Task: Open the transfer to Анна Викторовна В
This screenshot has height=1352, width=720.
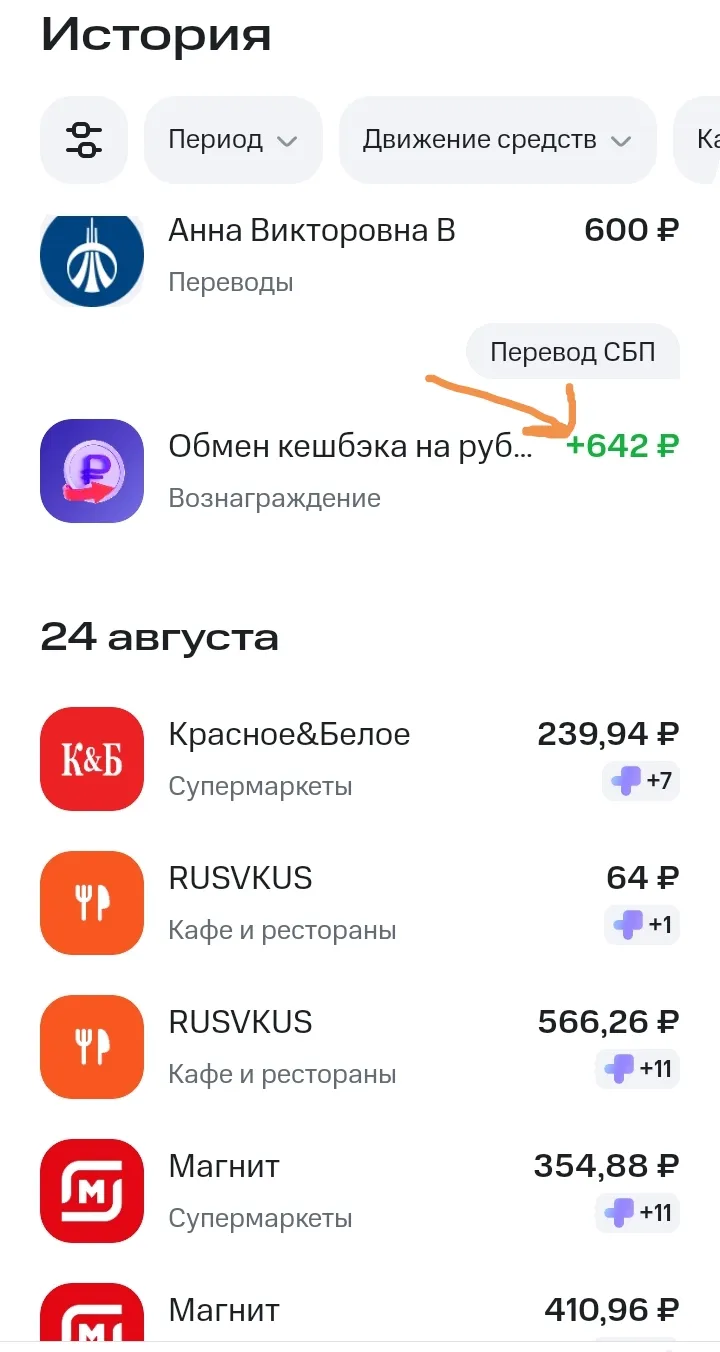Action: (x=360, y=256)
